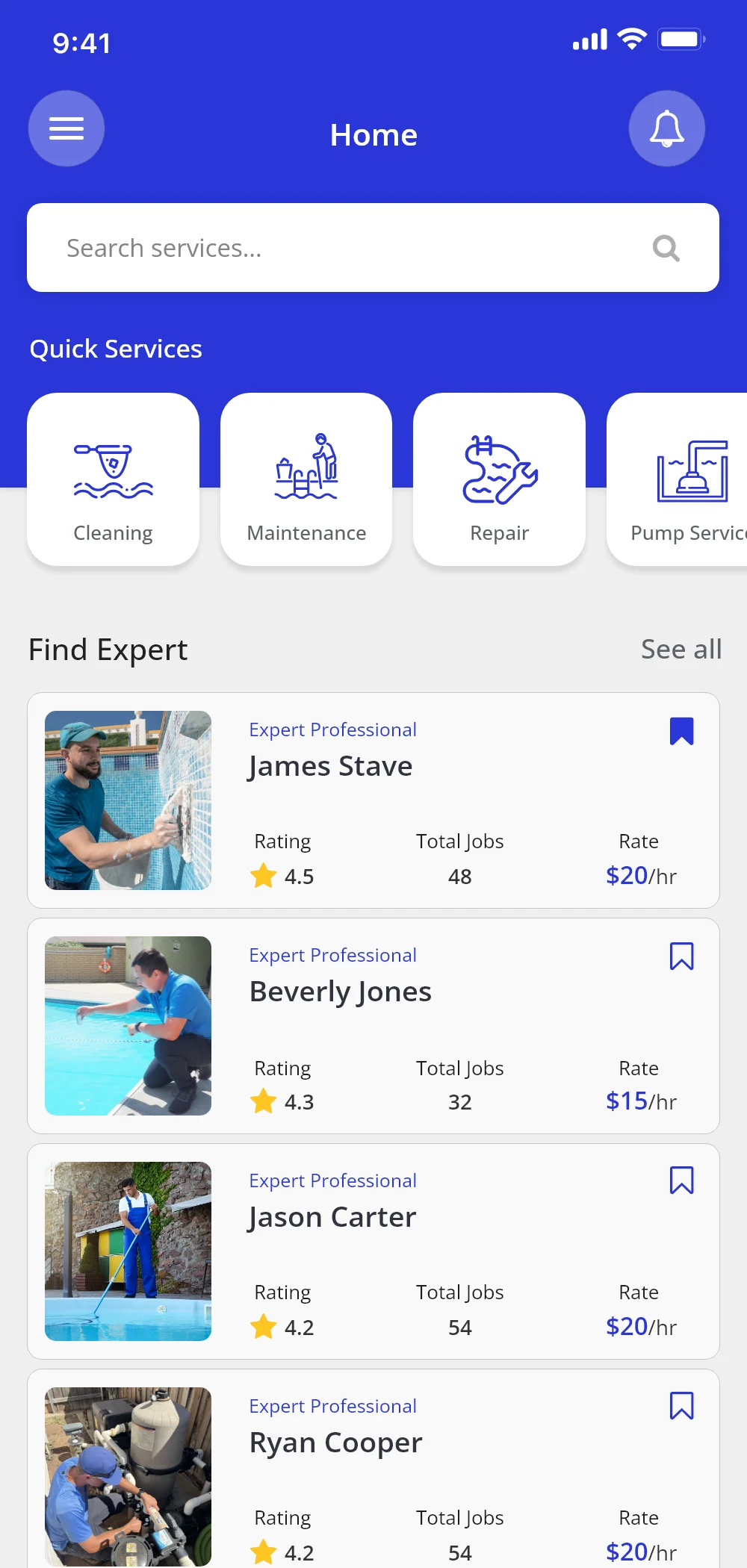Screen dimensions: 747x1568
Task: Toggle the bookmark on Ryan Cooper's card
Action: coord(681,1405)
